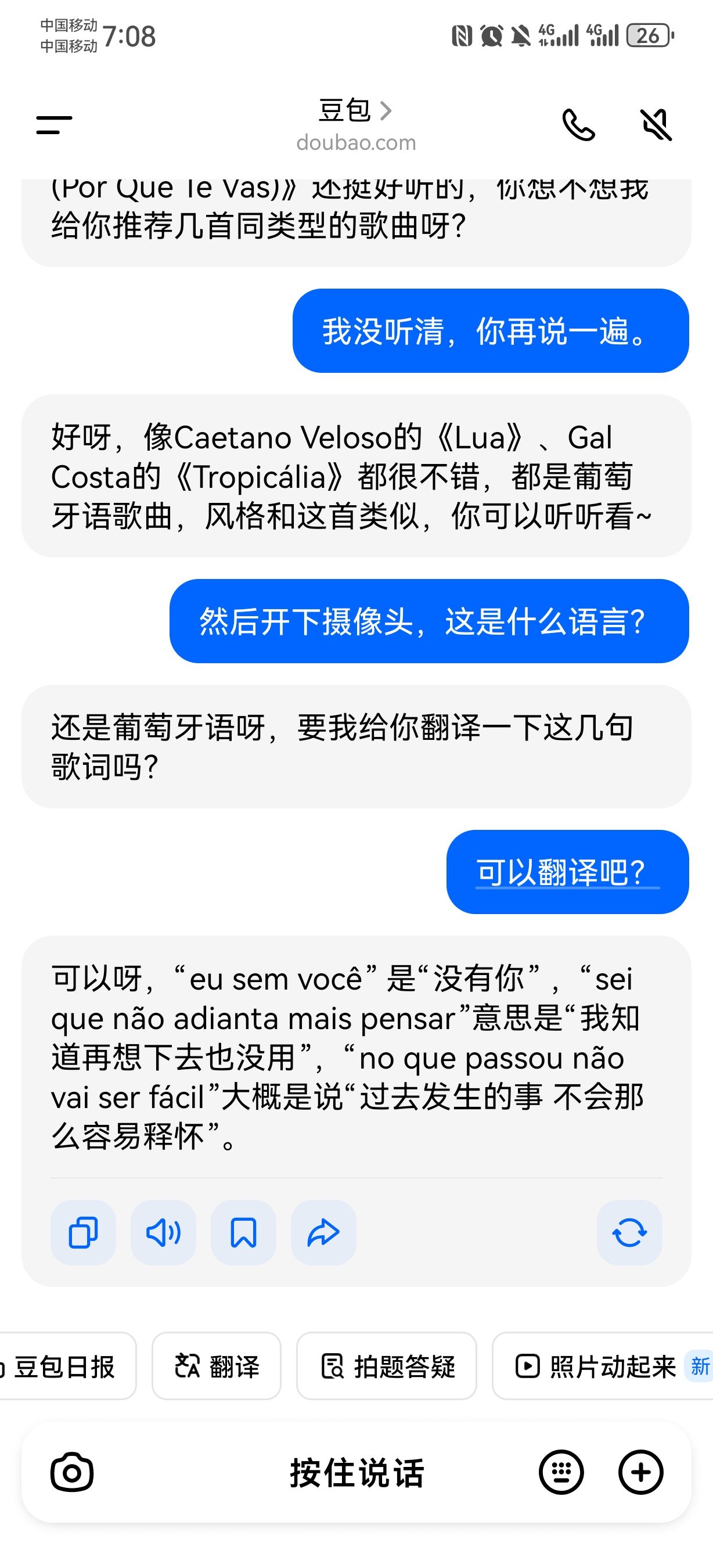Start a voice call with 豆包
Screen dimensions: 713x1568
pos(578,125)
